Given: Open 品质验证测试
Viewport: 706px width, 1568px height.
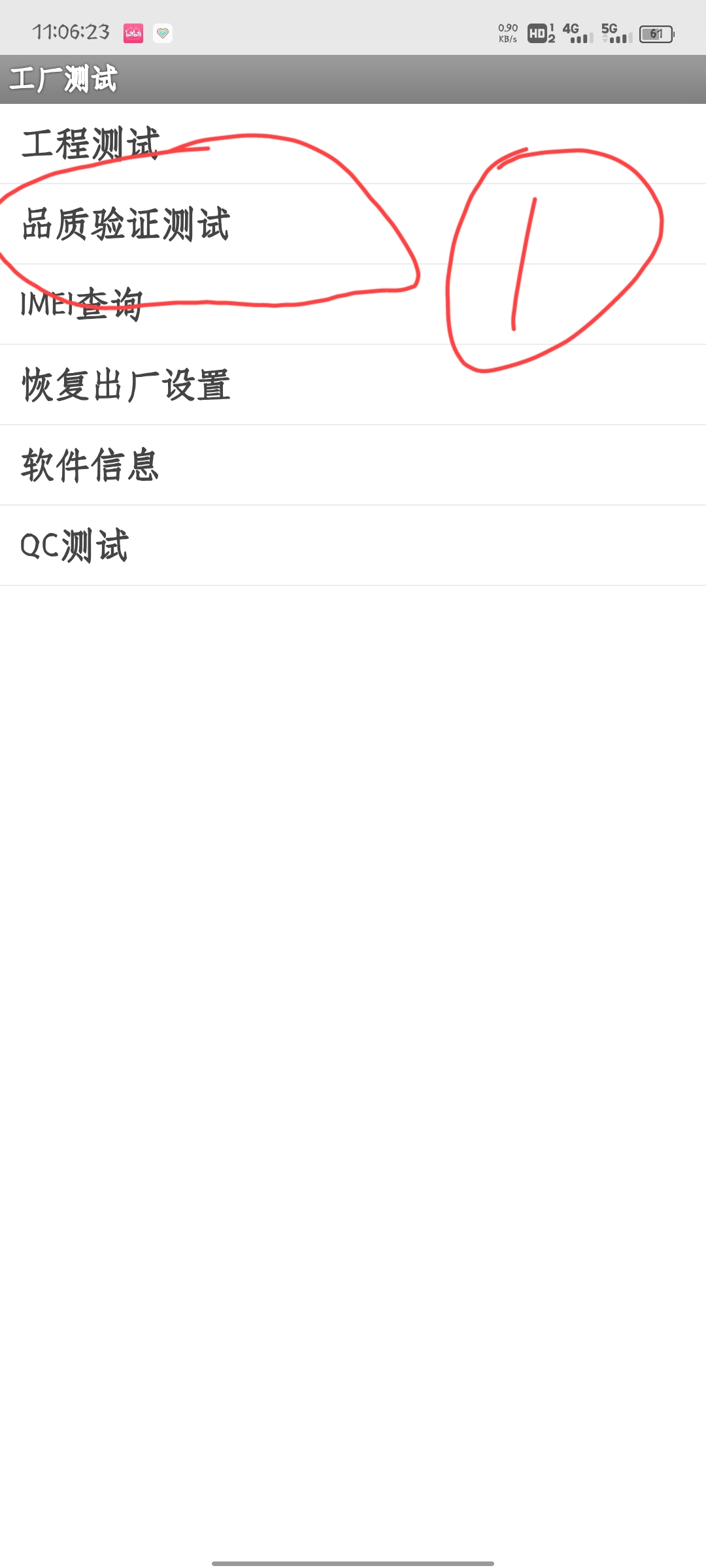Looking at the screenshot, I should point(353,224).
